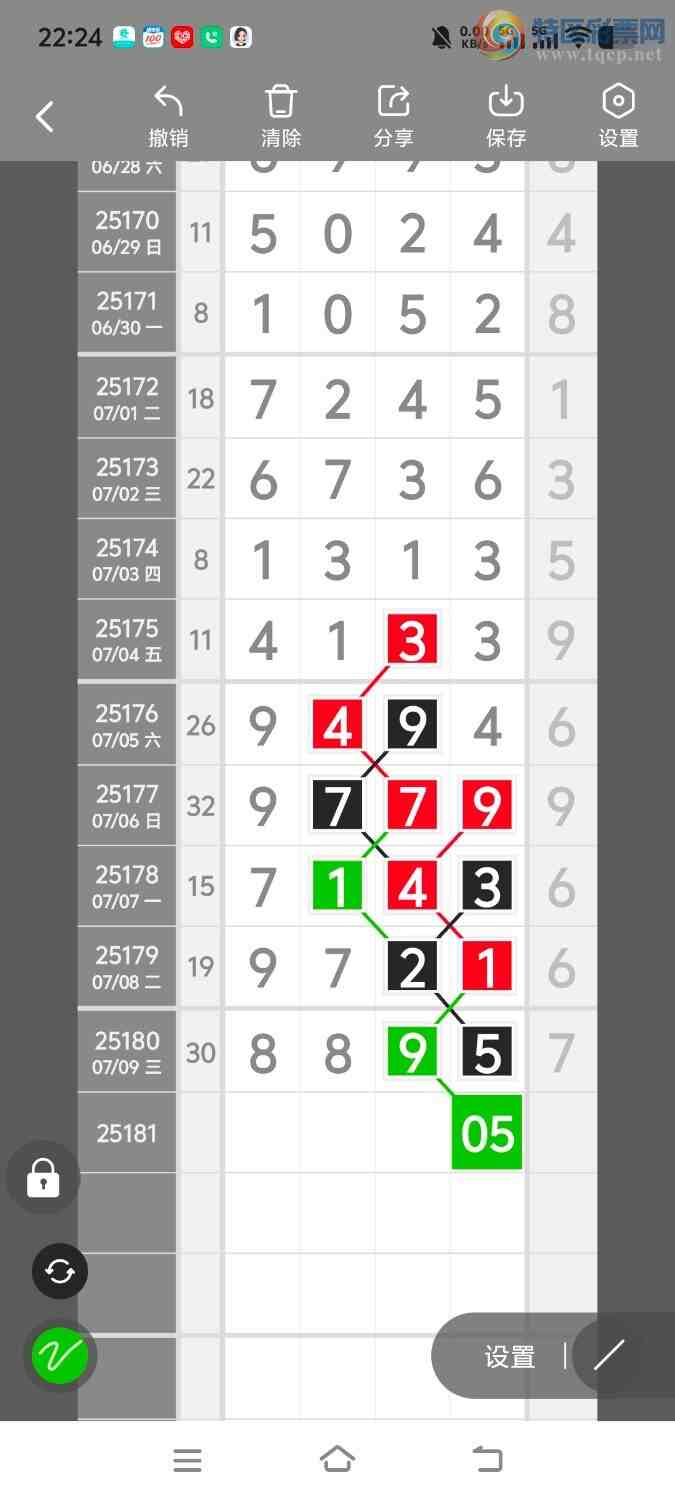Go to the home screen

click(337, 1460)
